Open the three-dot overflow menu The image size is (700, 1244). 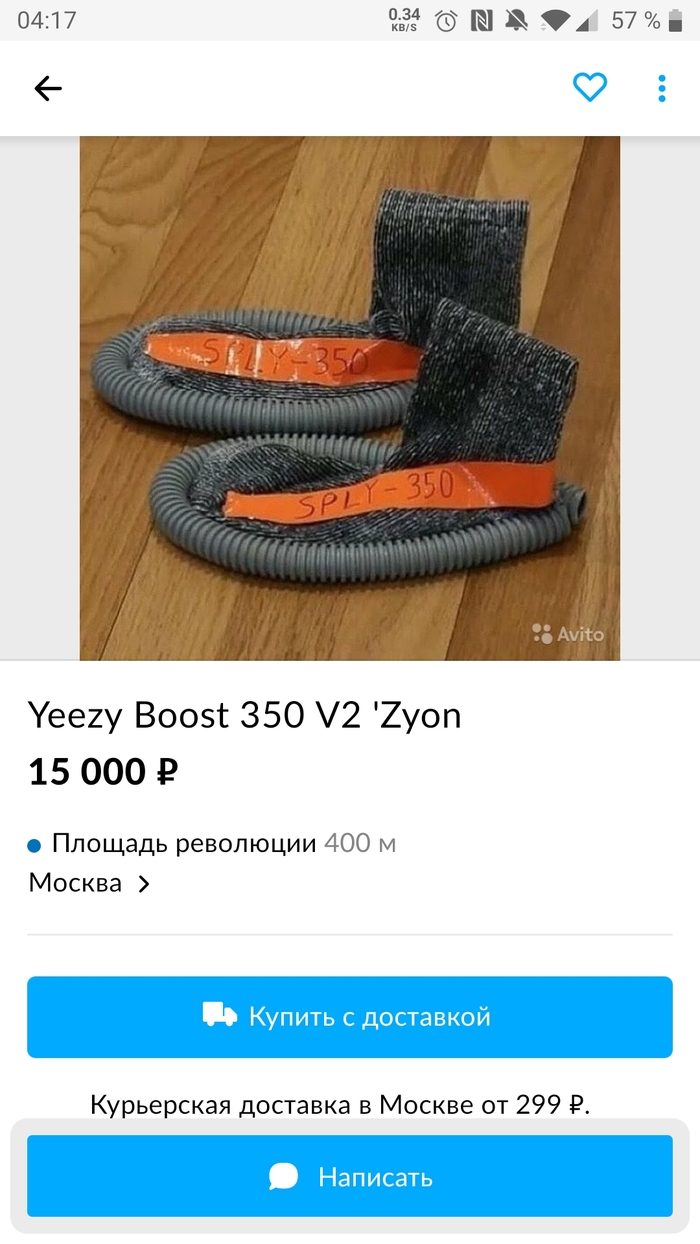click(662, 88)
